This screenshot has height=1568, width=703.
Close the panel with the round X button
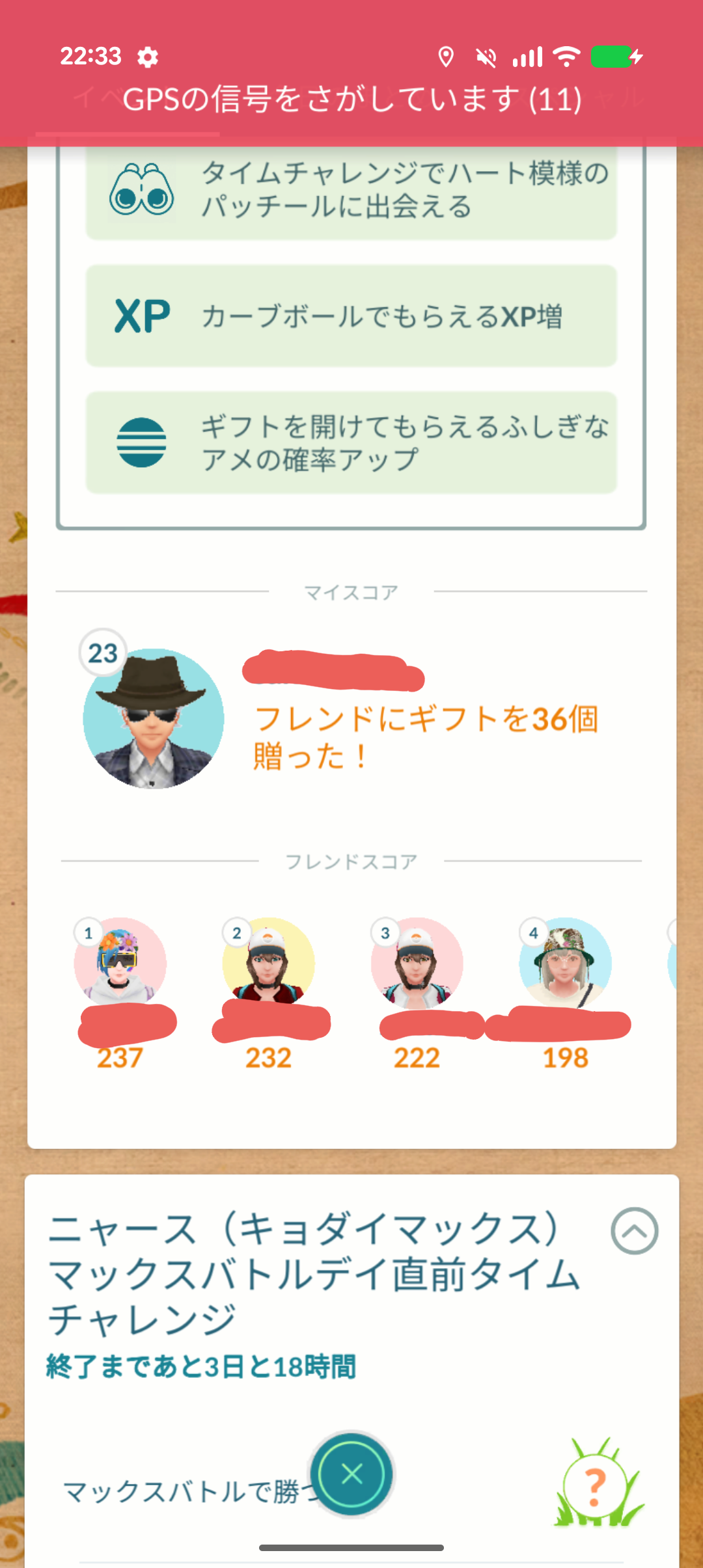coord(352,1474)
